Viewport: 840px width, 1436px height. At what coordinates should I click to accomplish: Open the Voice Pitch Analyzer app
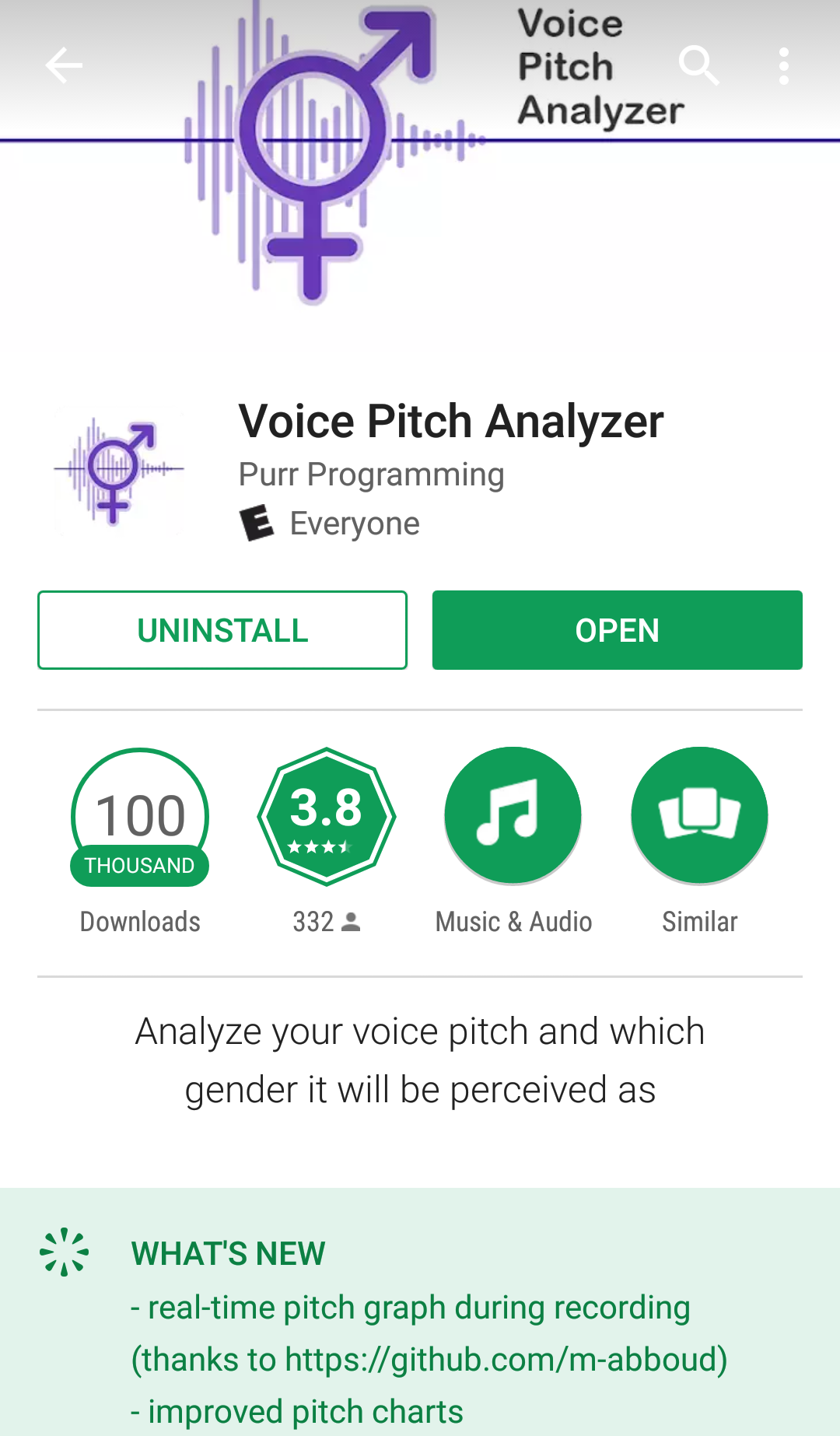tap(617, 630)
